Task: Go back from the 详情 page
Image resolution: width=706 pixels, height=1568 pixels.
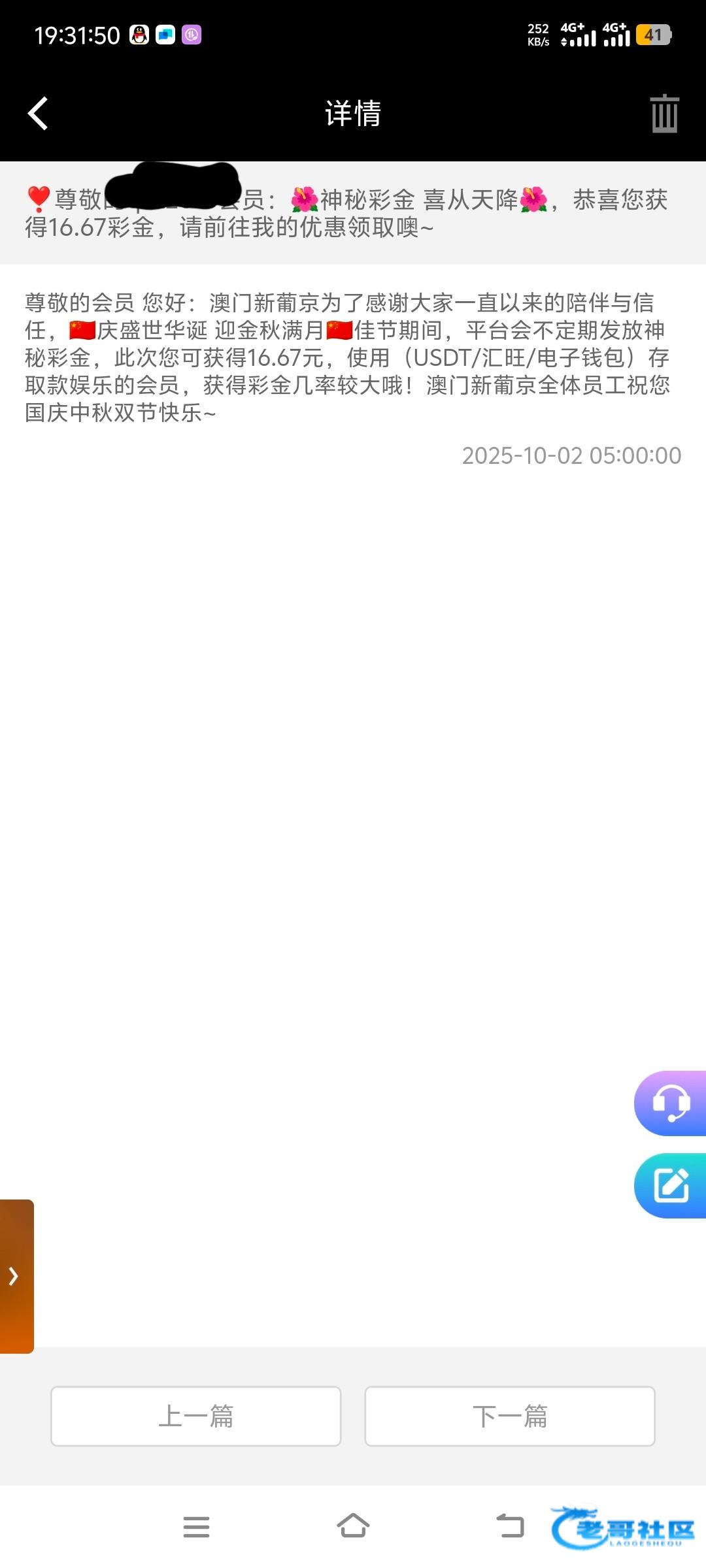Action: click(38, 114)
